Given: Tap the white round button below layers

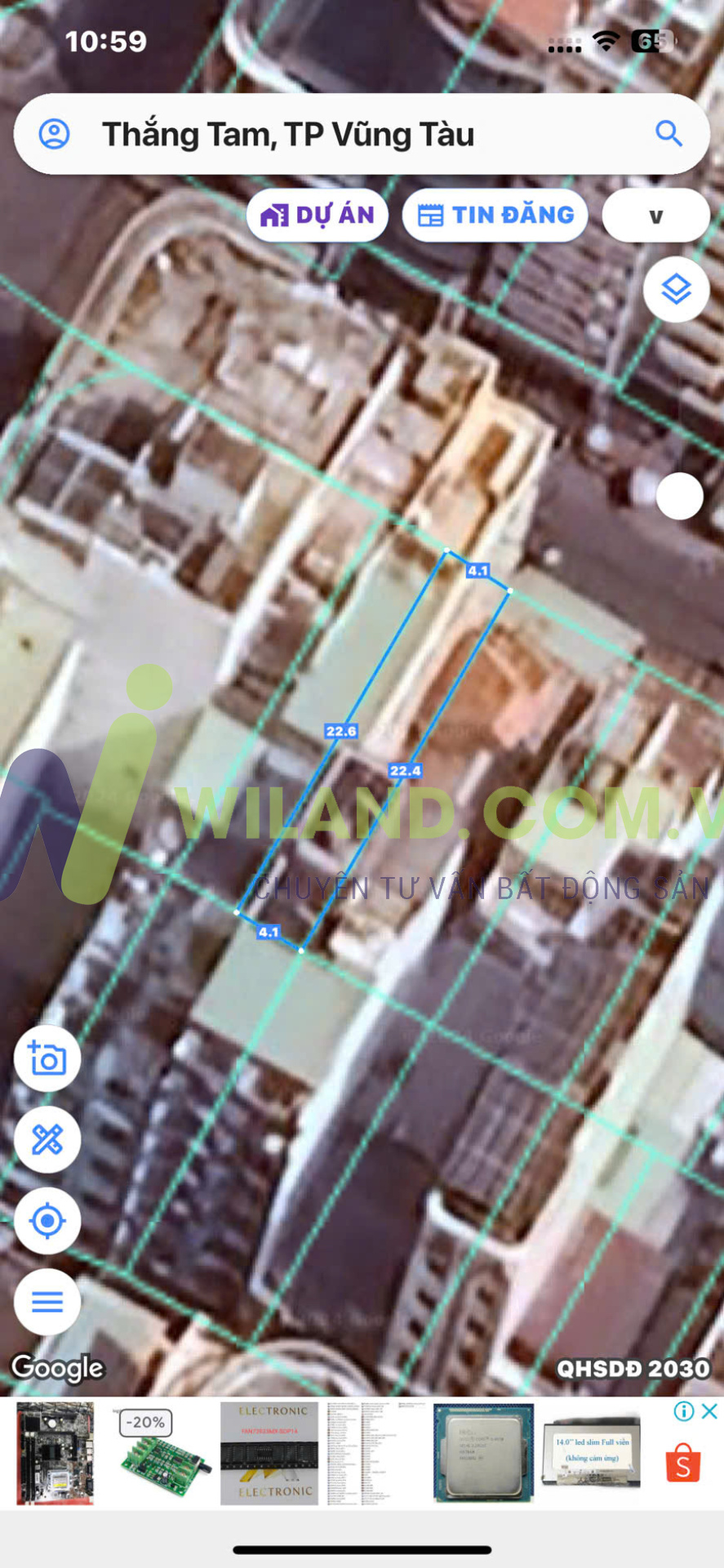Looking at the screenshot, I should coord(679,496).
